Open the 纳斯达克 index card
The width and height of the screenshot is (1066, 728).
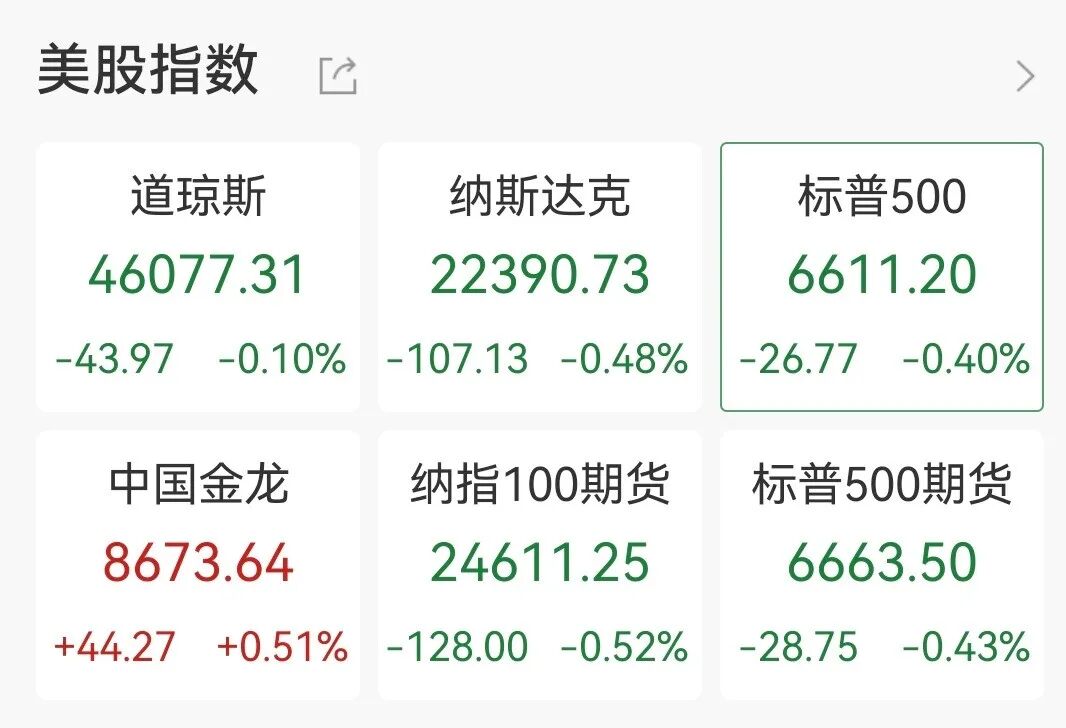coord(540,277)
